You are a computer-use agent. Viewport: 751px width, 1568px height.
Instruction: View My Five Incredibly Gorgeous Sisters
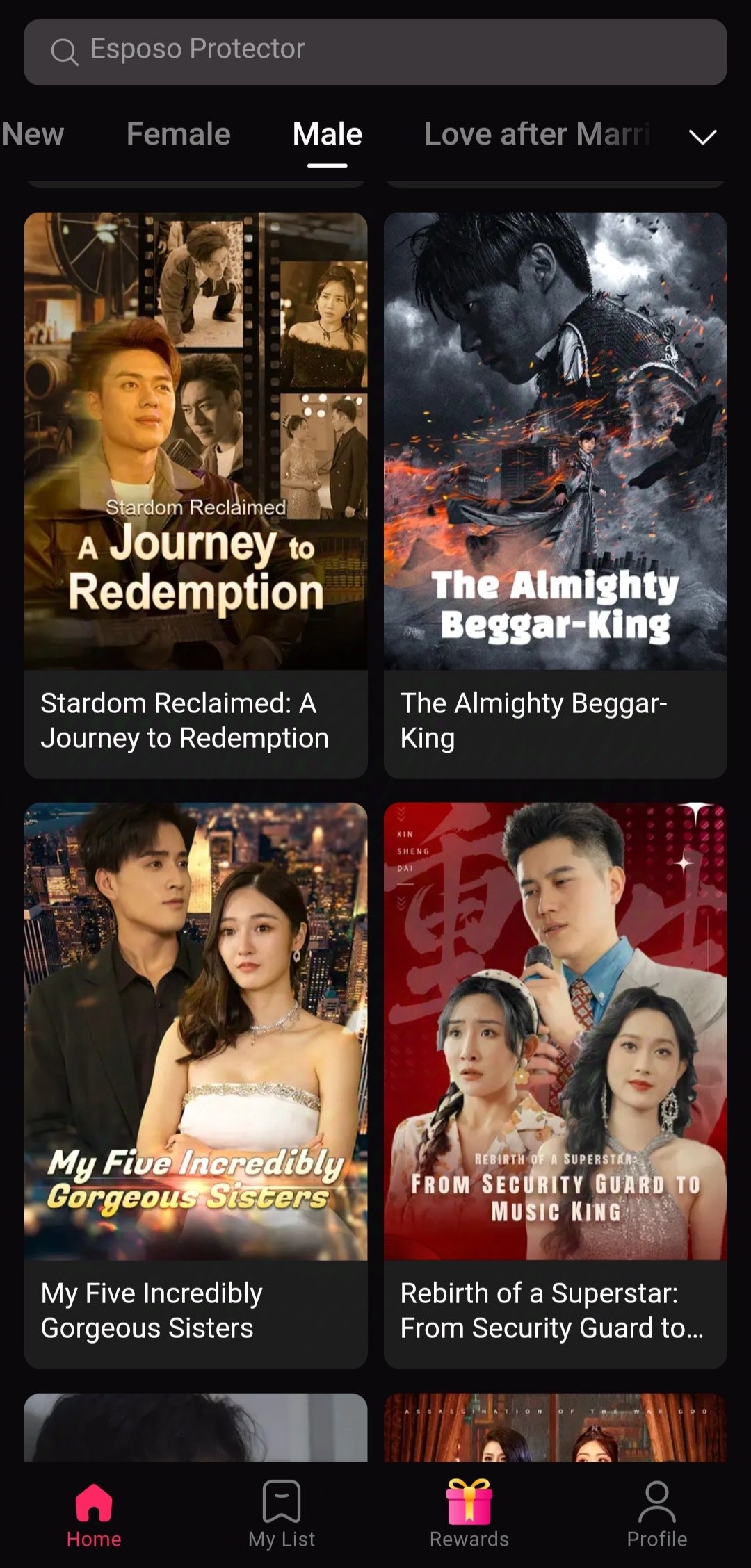pos(195,1084)
